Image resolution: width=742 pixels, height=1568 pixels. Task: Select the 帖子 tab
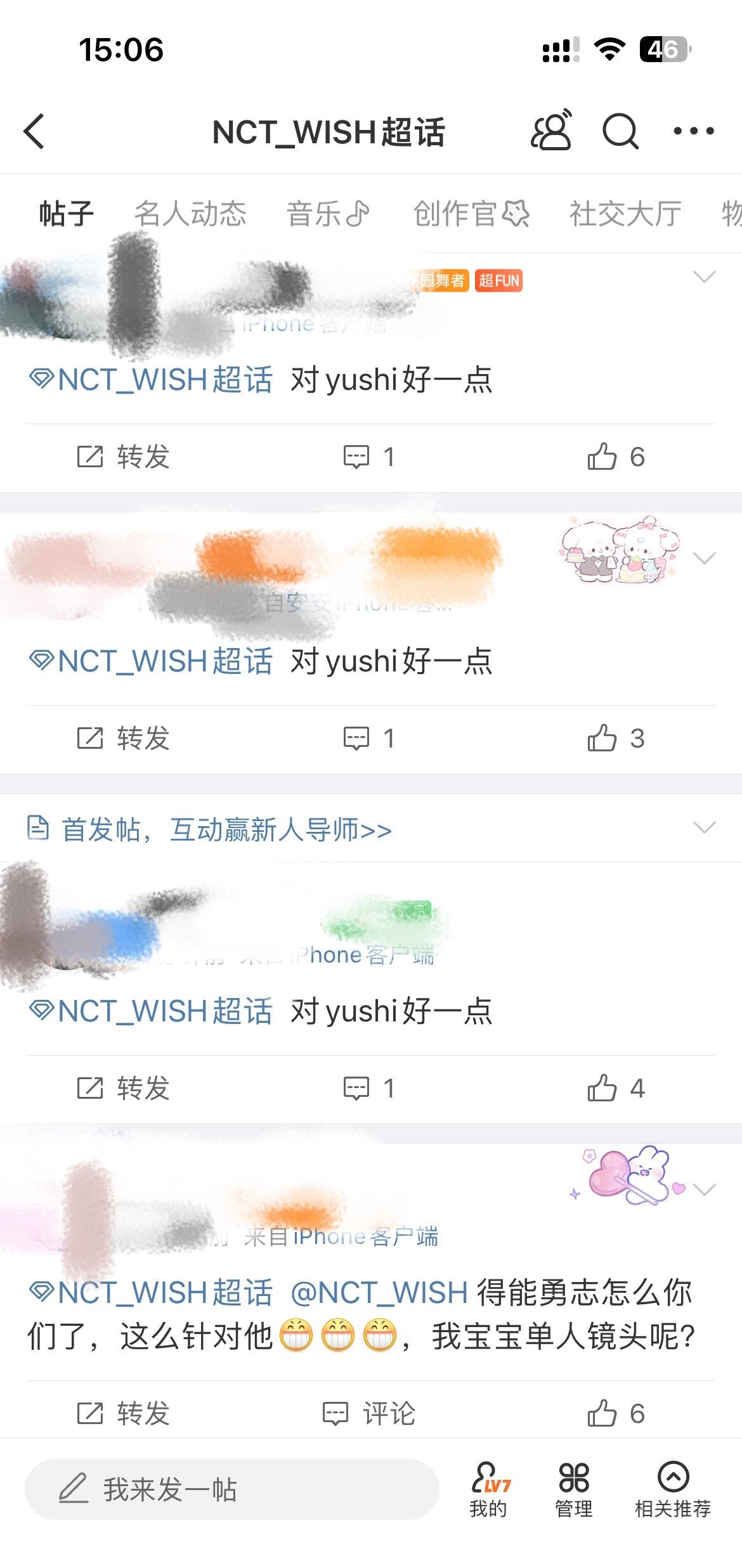coord(66,214)
